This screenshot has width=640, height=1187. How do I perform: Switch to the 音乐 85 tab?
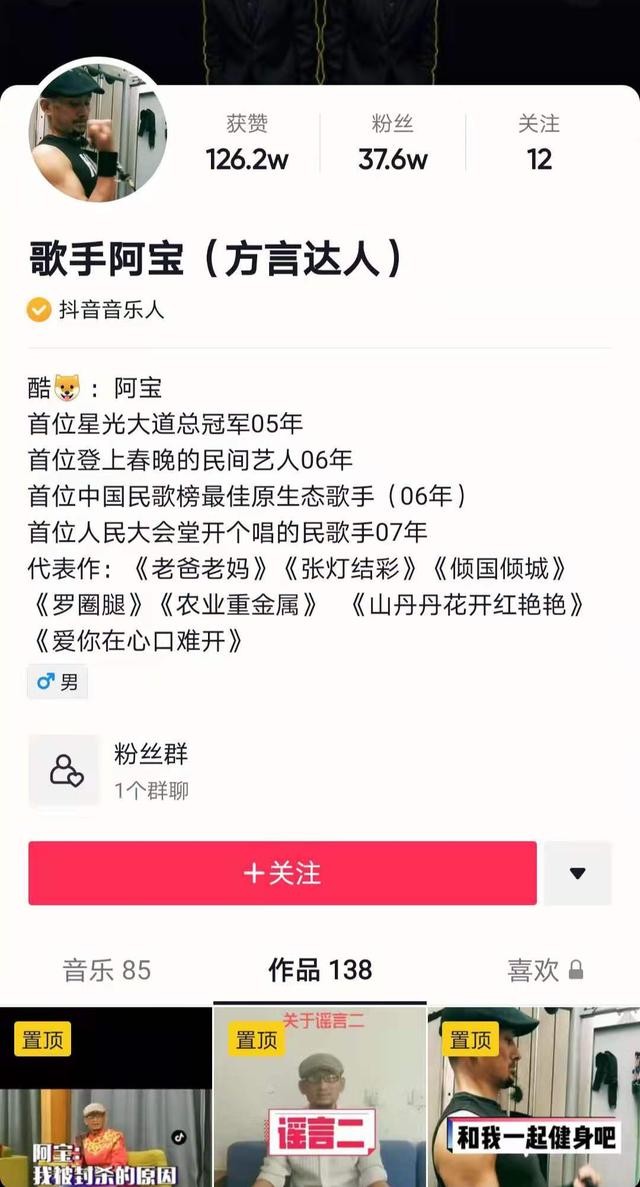[x=107, y=969]
